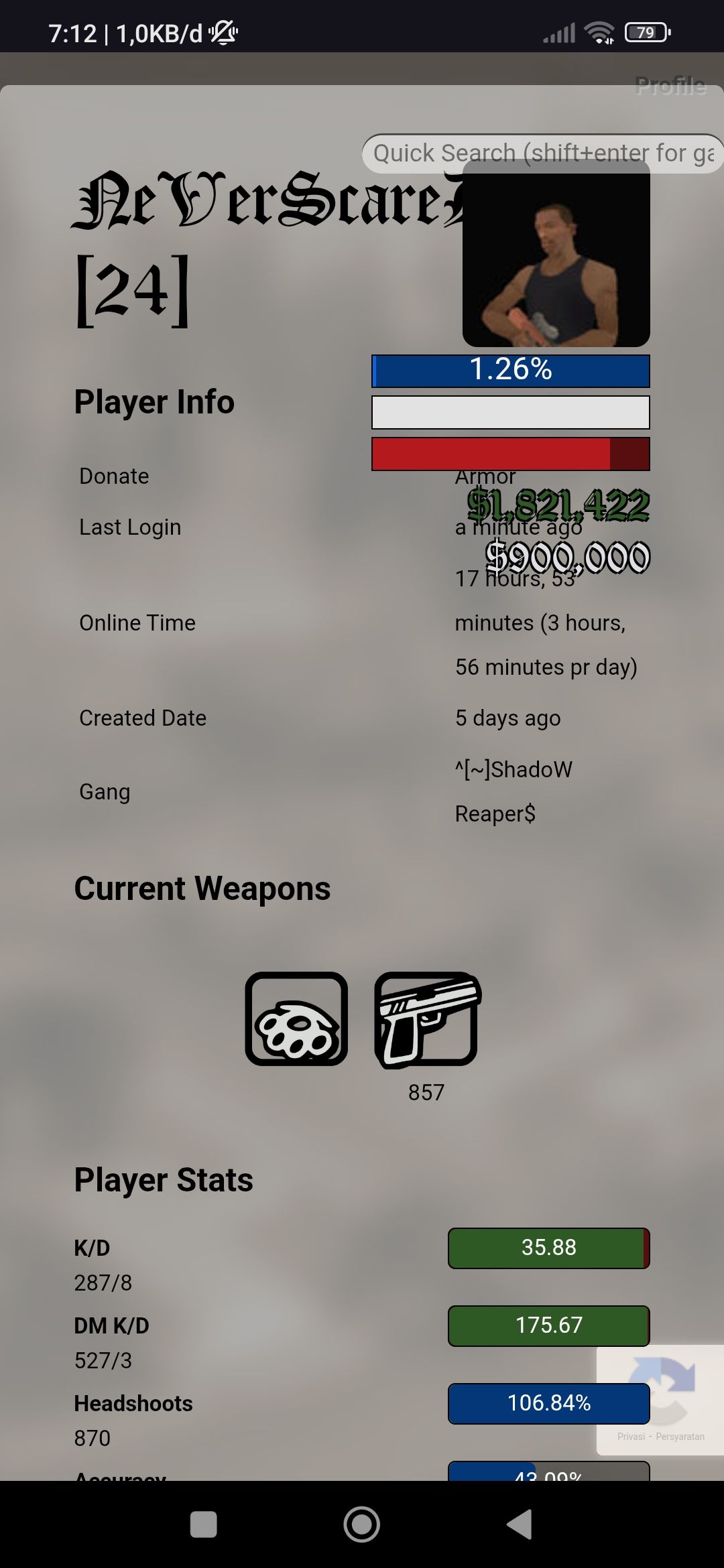Open the Profile link at top
This screenshot has width=724, height=1568.
tap(670, 86)
